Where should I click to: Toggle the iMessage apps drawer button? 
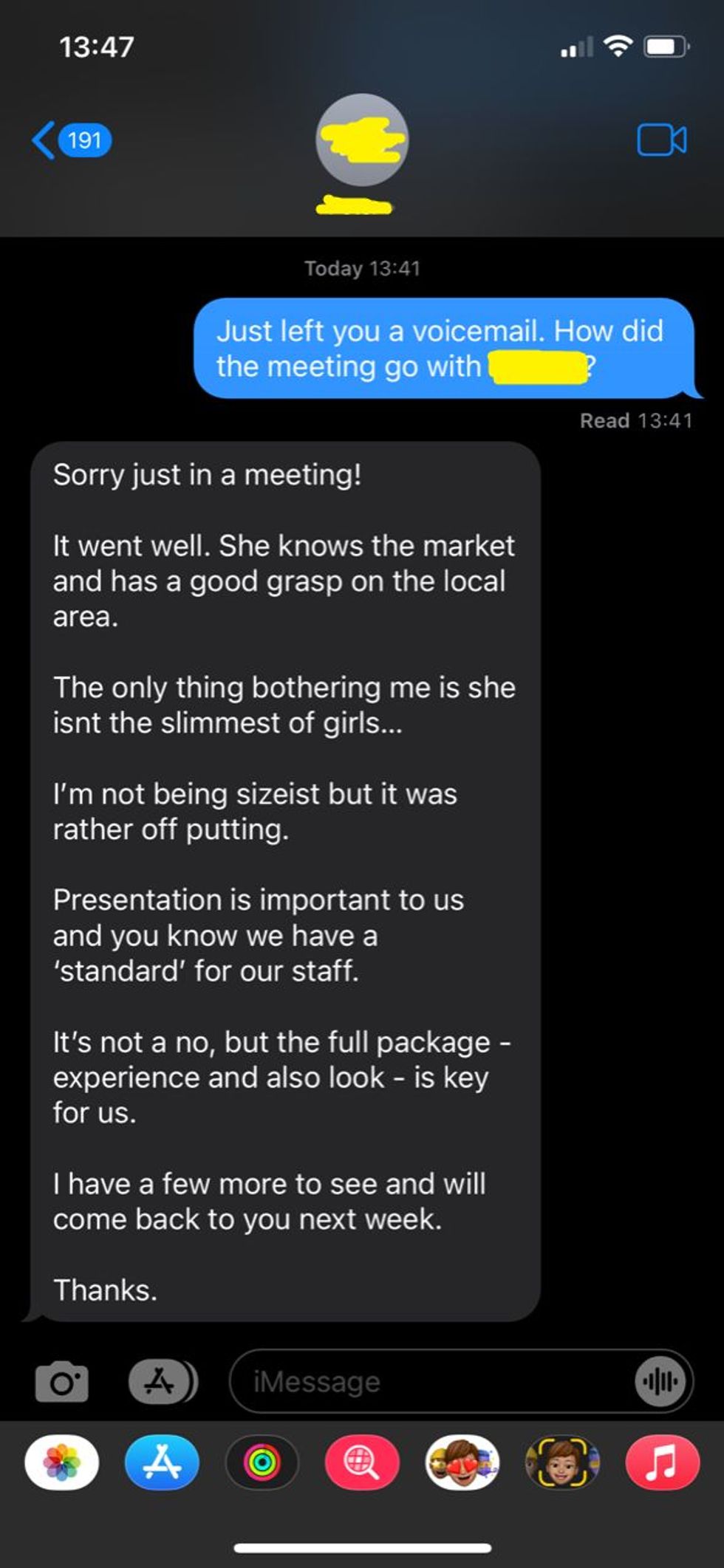click(163, 1381)
